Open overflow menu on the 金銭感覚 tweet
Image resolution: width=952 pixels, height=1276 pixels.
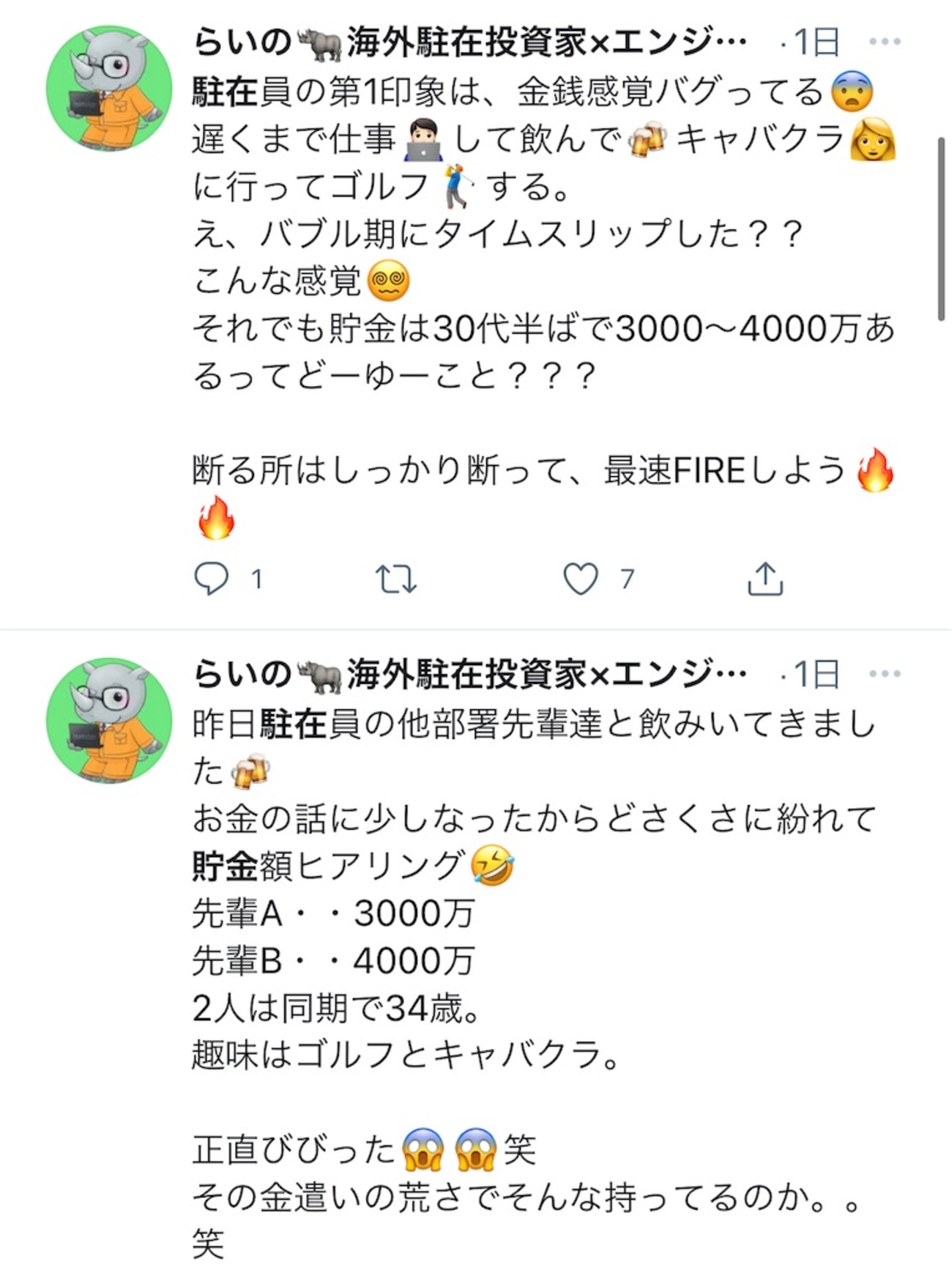point(885,42)
